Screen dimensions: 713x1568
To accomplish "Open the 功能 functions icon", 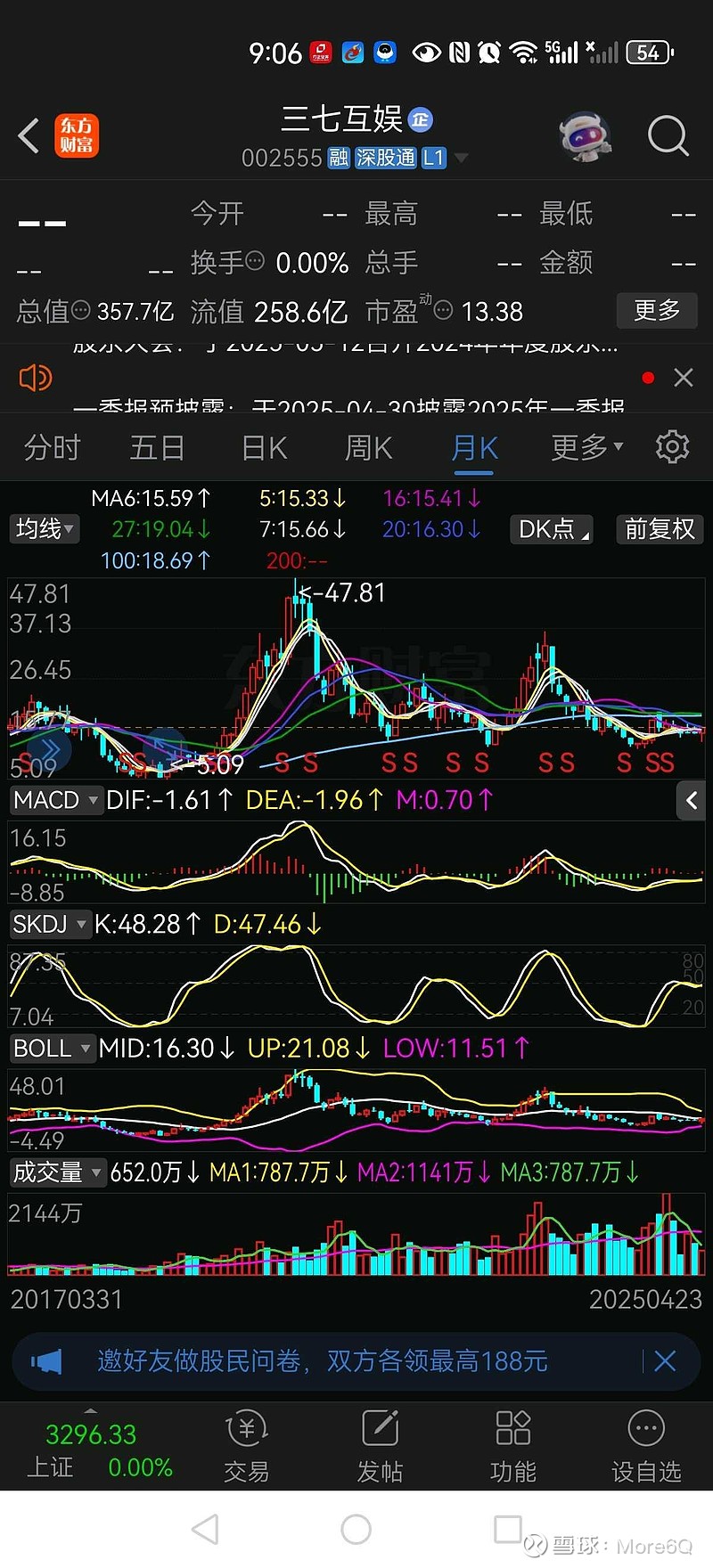I will [512, 1443].
